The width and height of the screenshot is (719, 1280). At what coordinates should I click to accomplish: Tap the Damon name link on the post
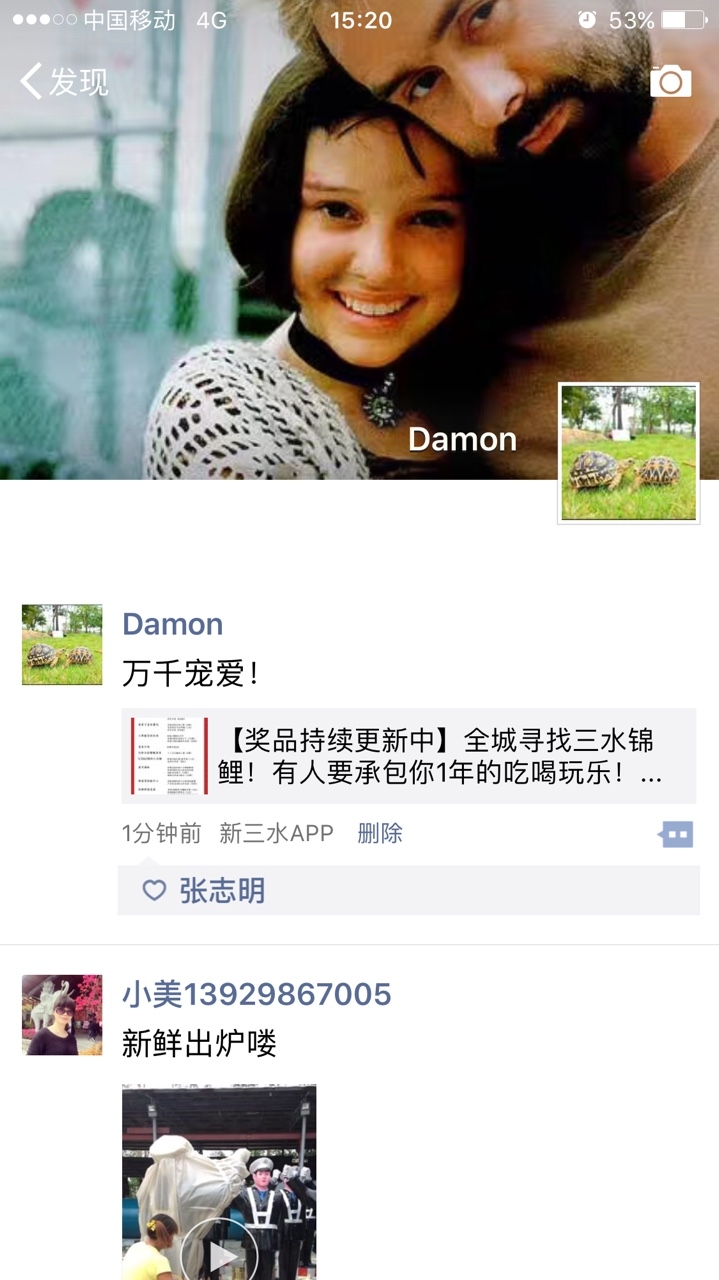coord(172,624)
